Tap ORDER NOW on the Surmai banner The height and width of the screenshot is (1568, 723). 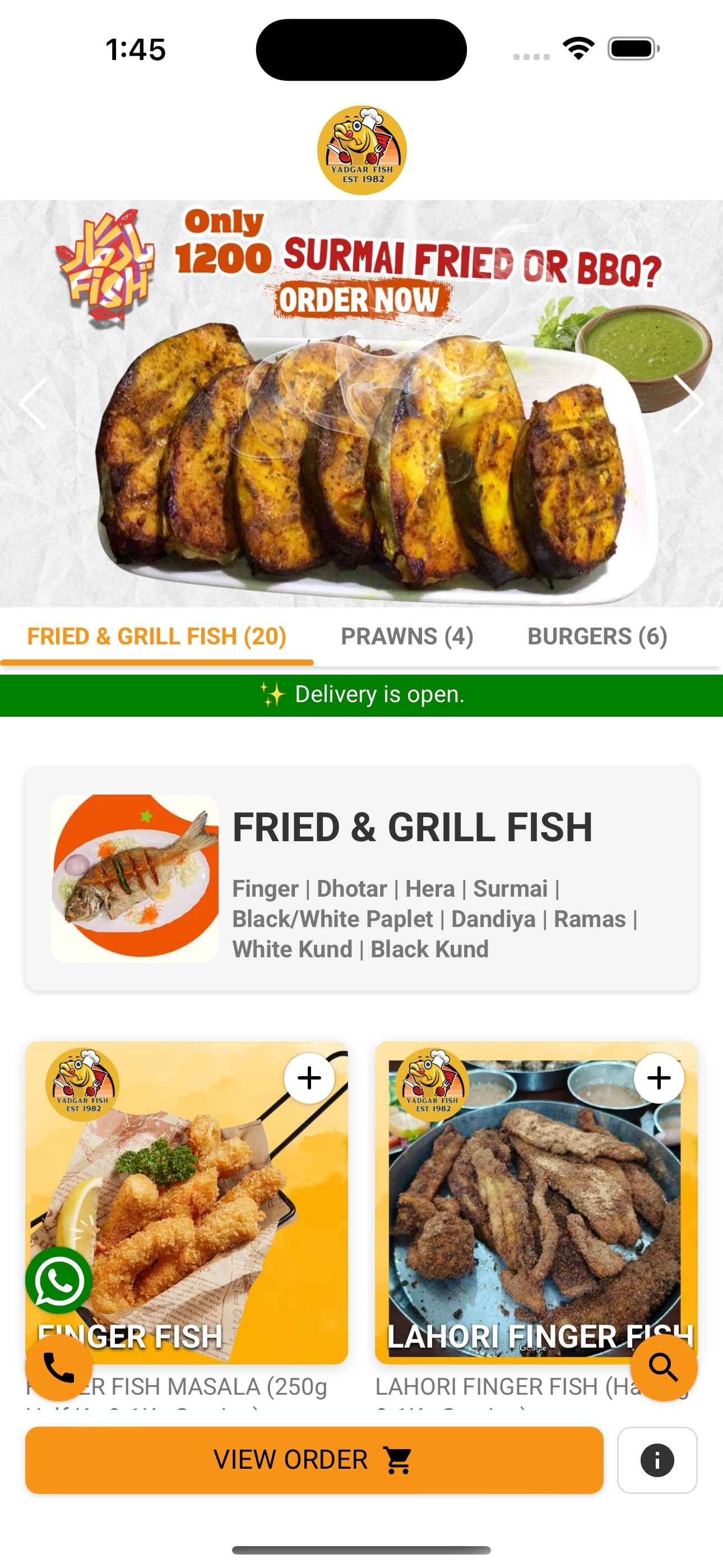point(360,299)
